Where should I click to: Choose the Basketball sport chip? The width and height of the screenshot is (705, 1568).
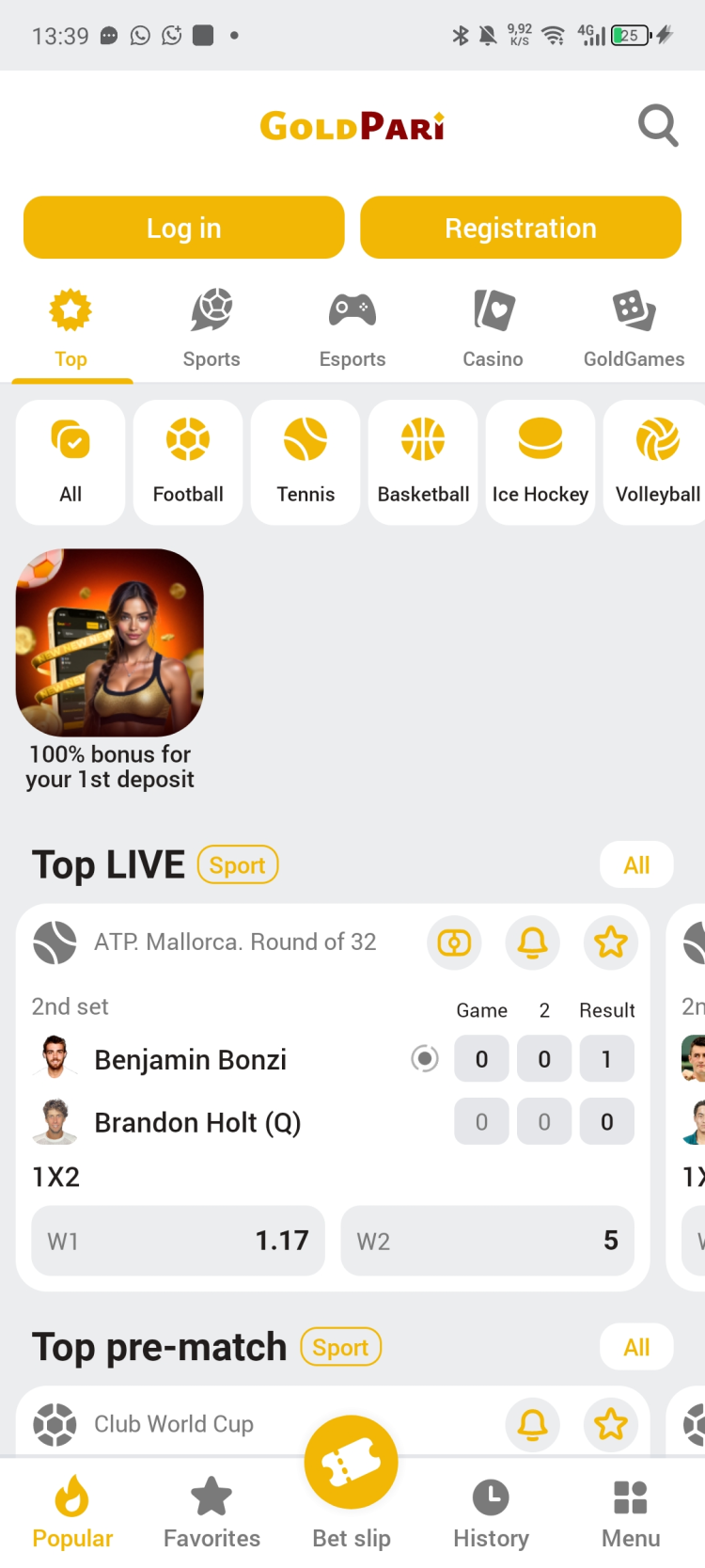click(x=423, y=462)
